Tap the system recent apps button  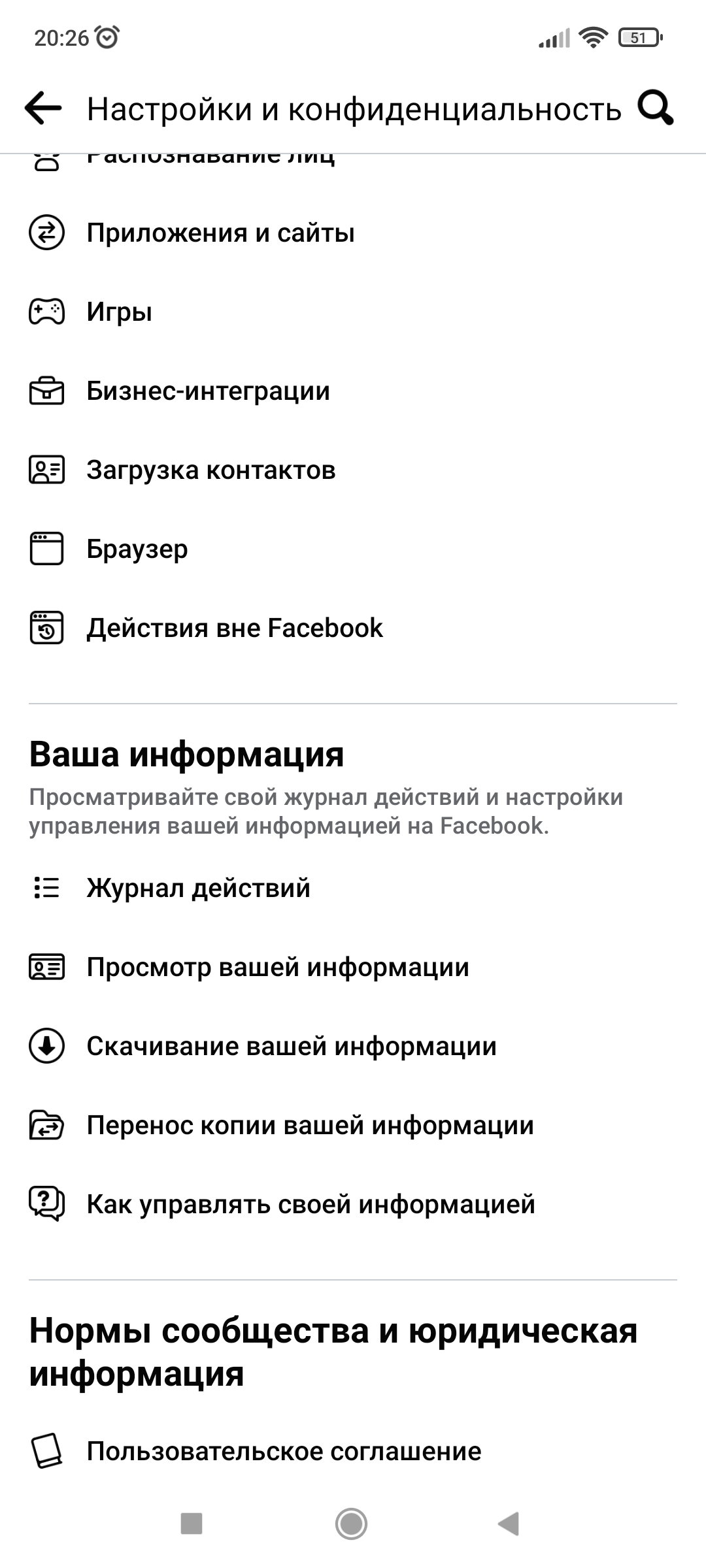point(192,1524)
